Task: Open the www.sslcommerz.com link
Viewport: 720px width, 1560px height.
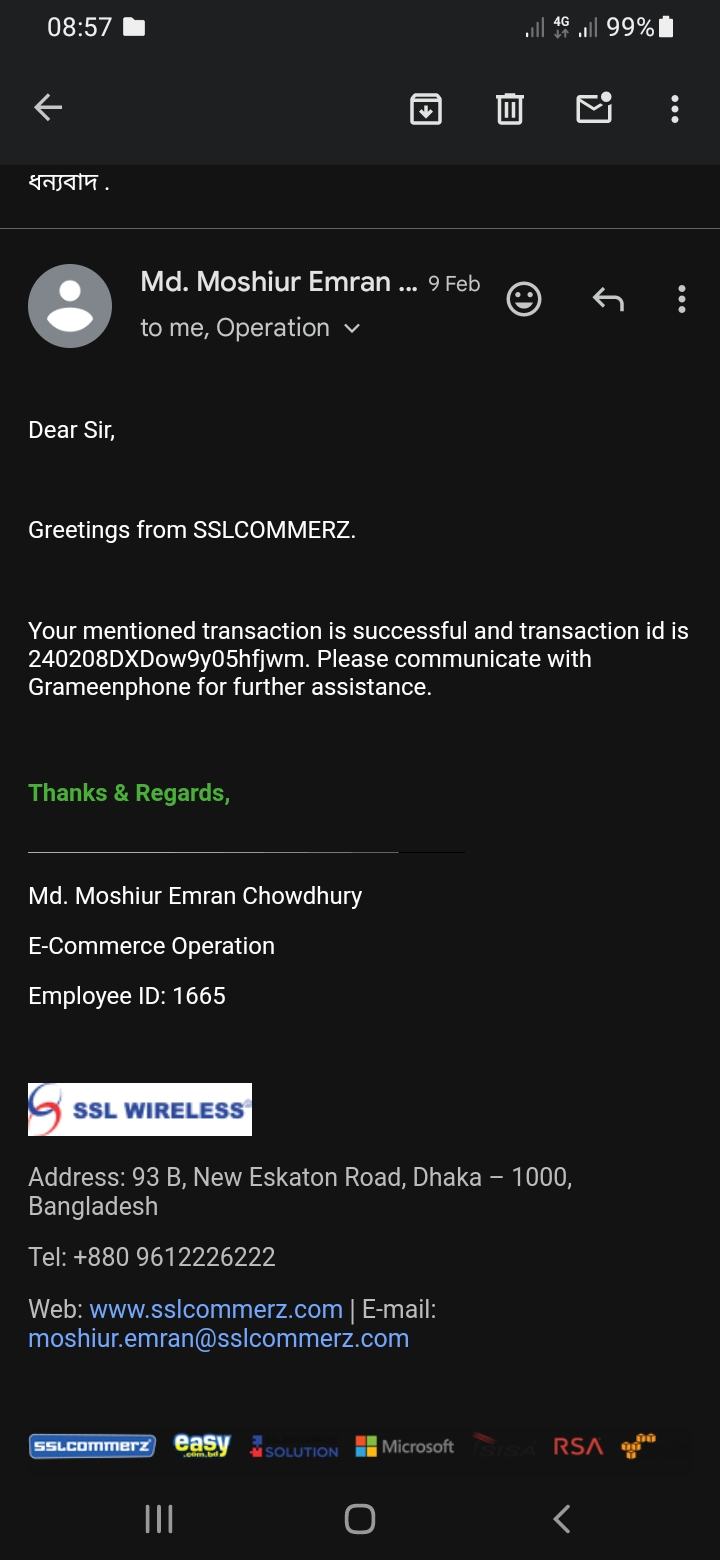Action: click(216, 1309)
